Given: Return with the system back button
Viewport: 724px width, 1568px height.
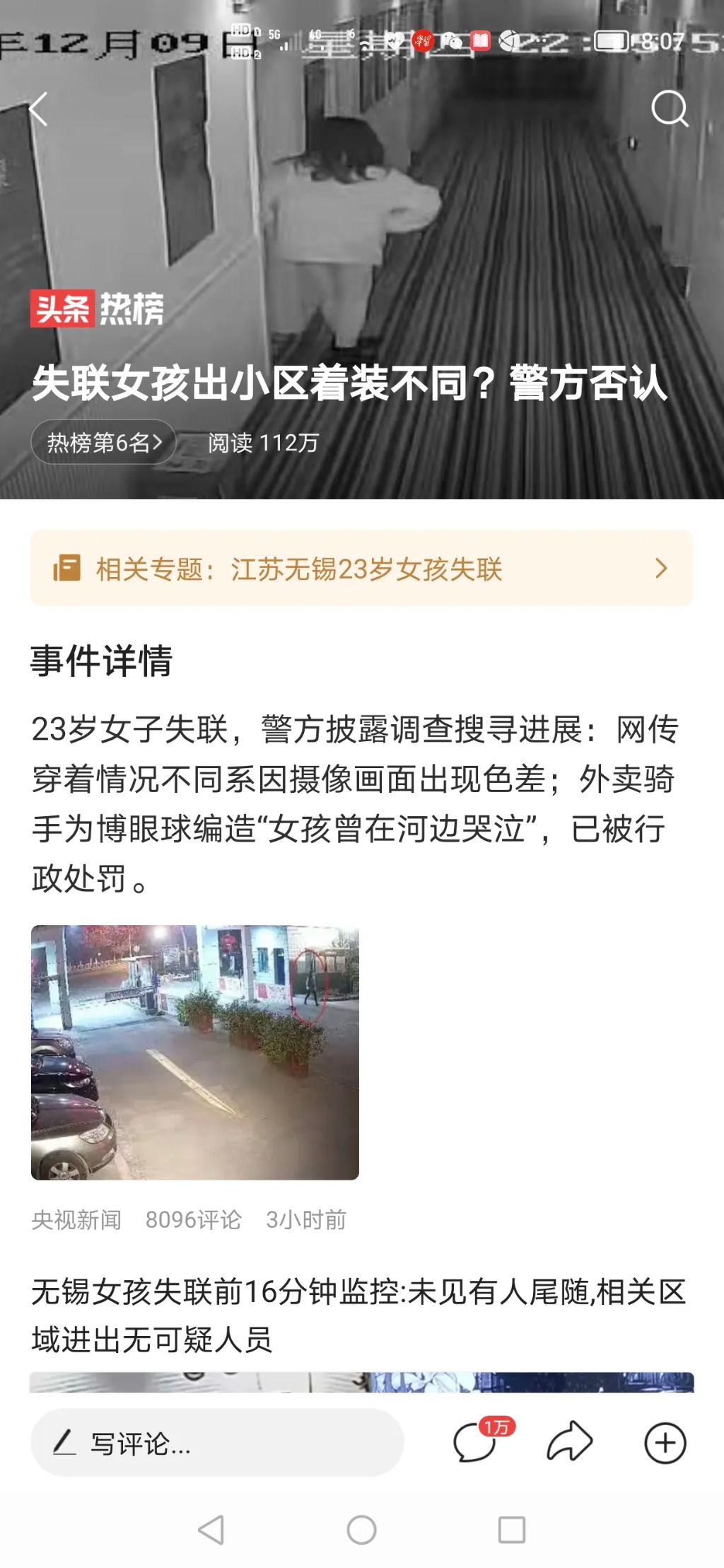Looking at the screenshot, I should point(211,1530).
